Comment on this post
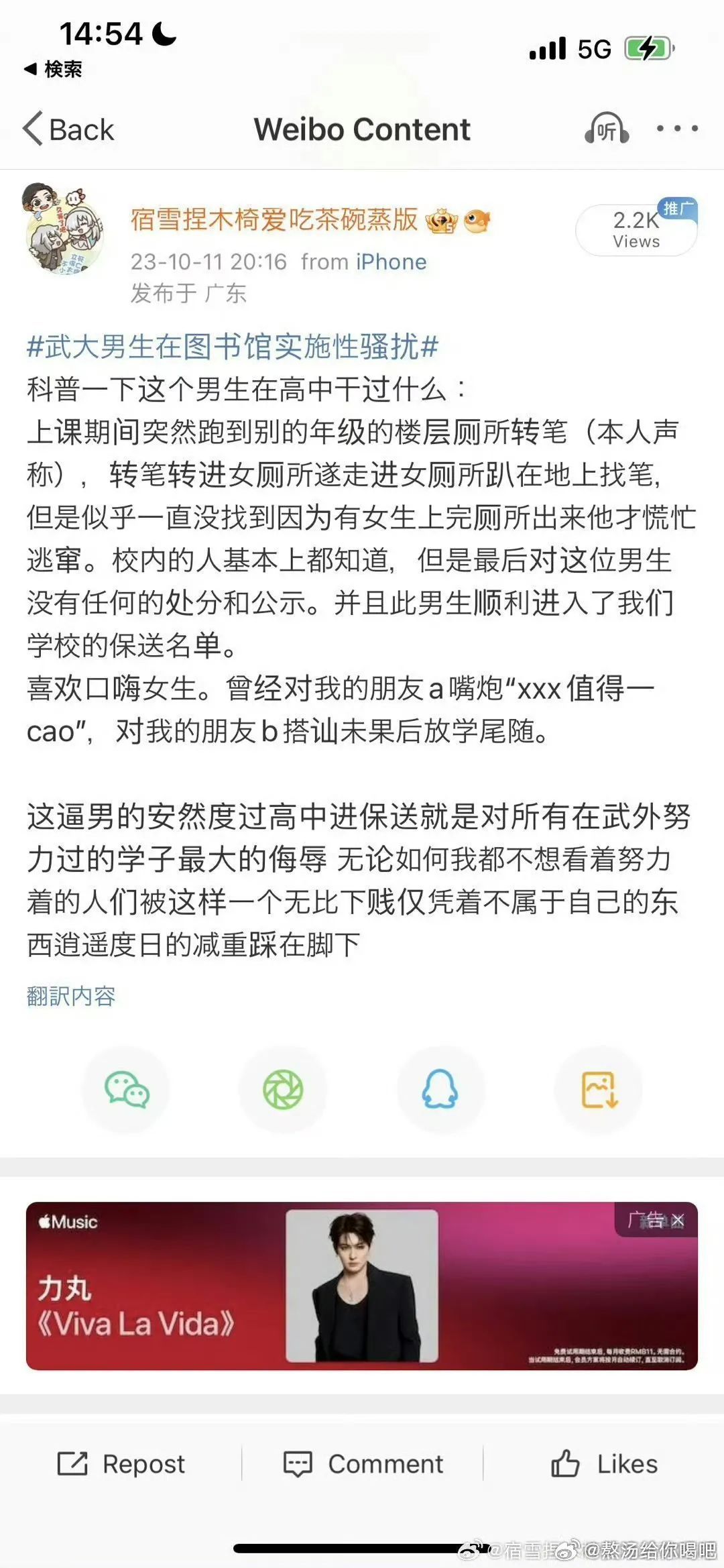The image size is (724, 1568). pyautogui.click(x=363, y=1463)
